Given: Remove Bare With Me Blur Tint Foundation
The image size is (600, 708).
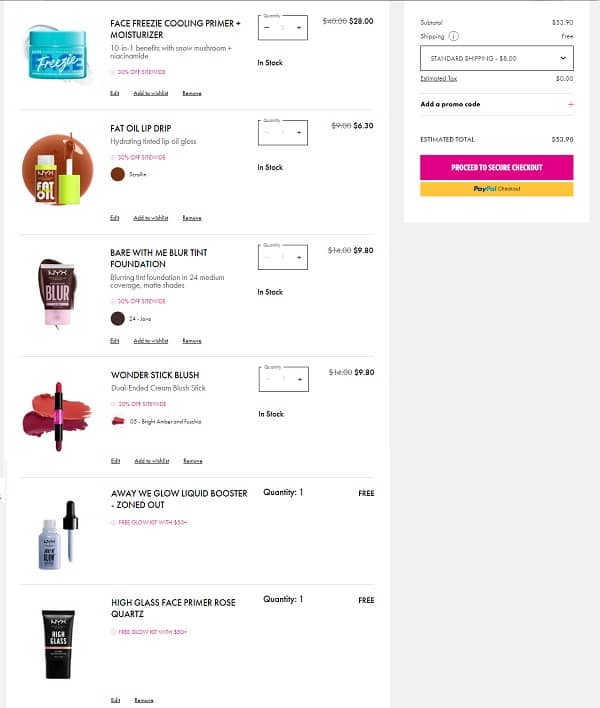Looking at the screenshot, I should click(x=191, y=340).
